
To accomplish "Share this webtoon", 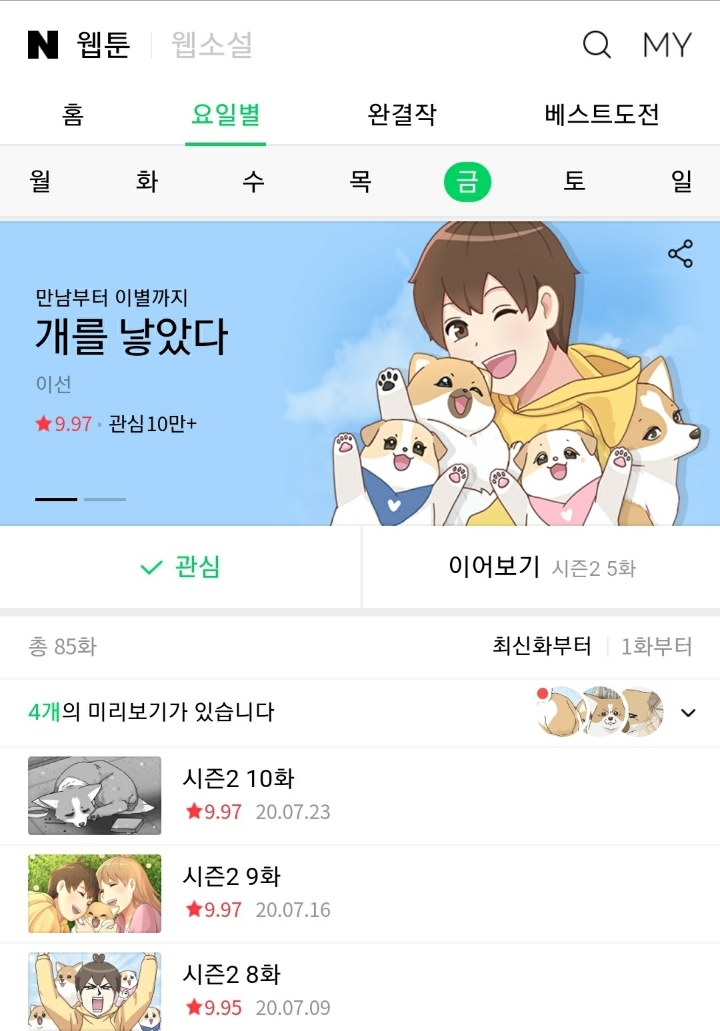I will 680,254.
